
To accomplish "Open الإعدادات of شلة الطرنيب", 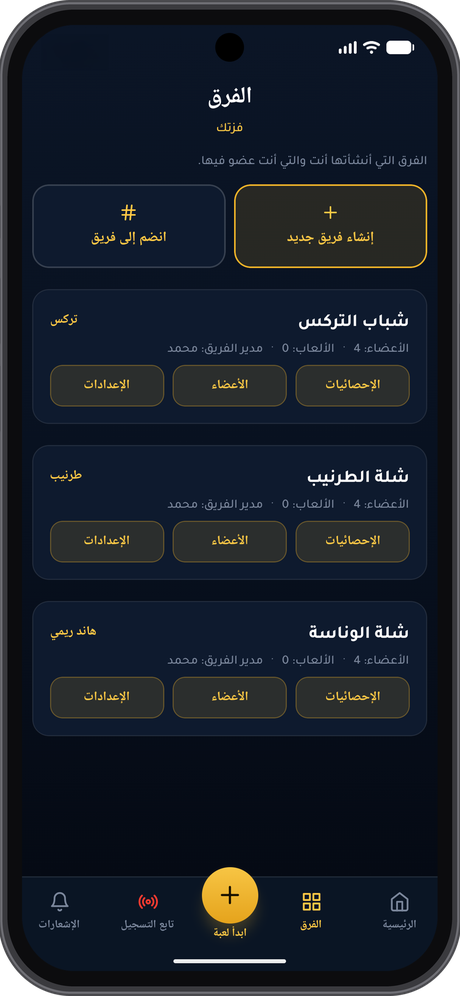I will (107, 541).
